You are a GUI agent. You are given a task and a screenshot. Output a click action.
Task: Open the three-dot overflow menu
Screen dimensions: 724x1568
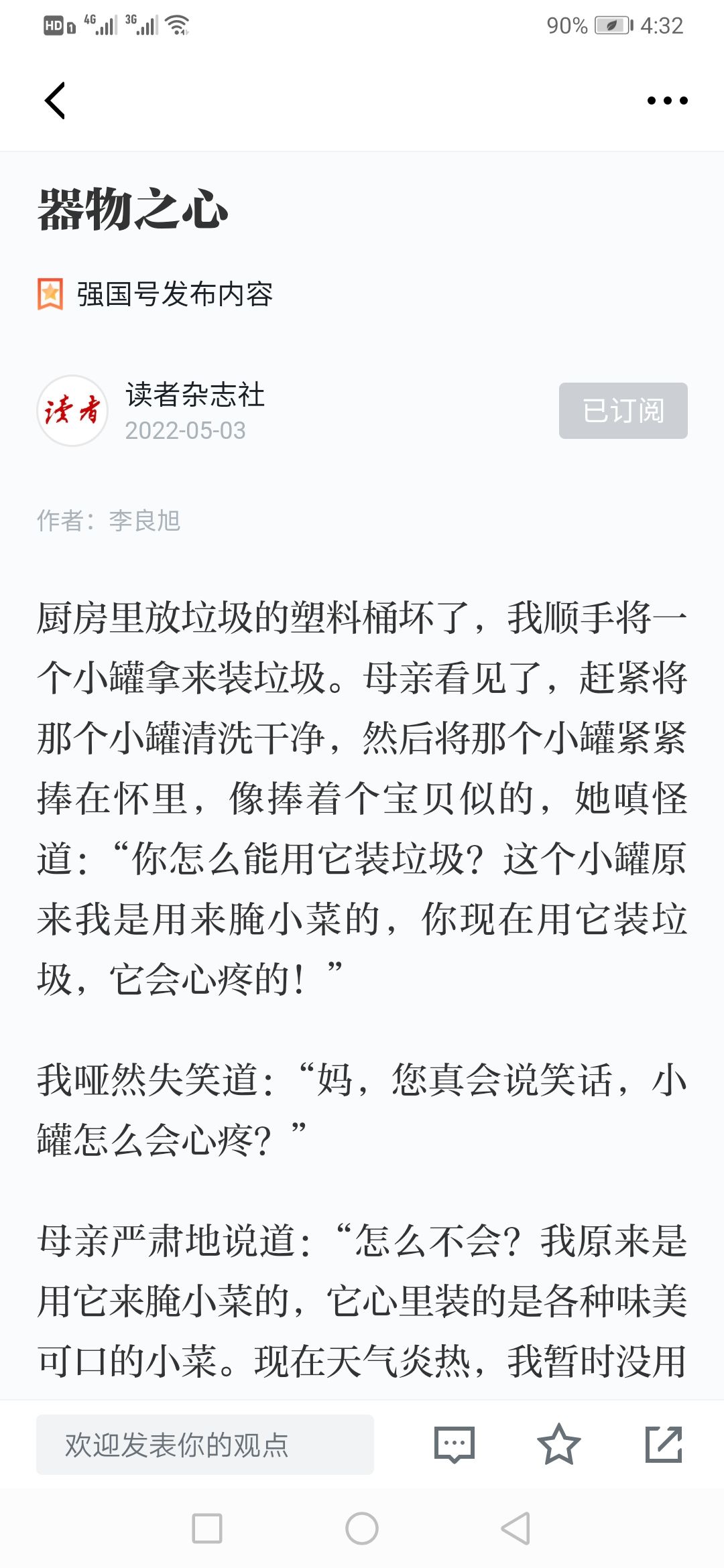tap(667, 101)
